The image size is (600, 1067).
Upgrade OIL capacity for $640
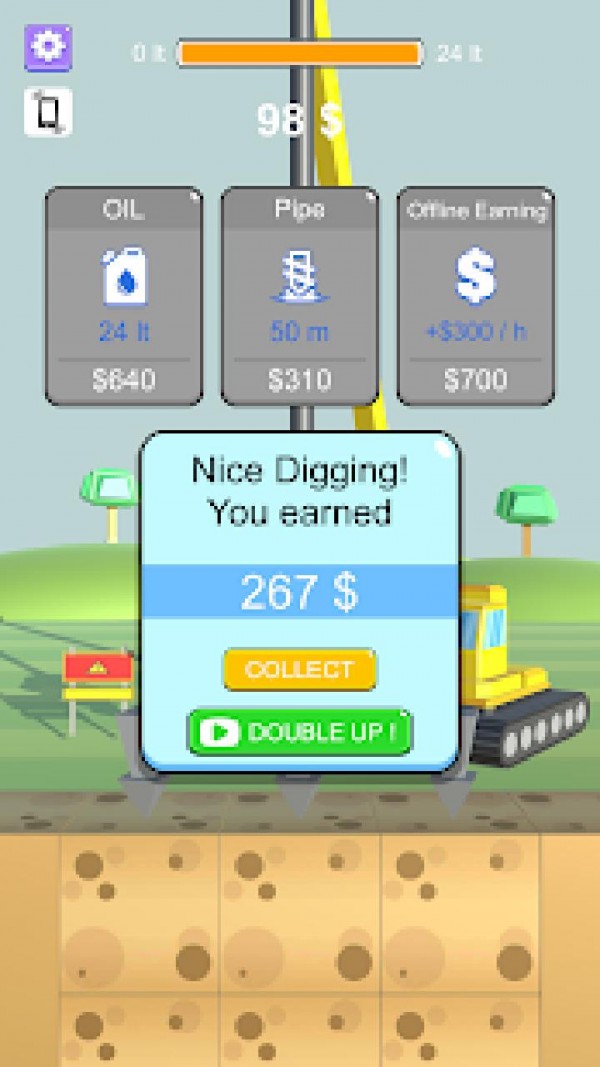pyautogui.click(x=124, y=296)
